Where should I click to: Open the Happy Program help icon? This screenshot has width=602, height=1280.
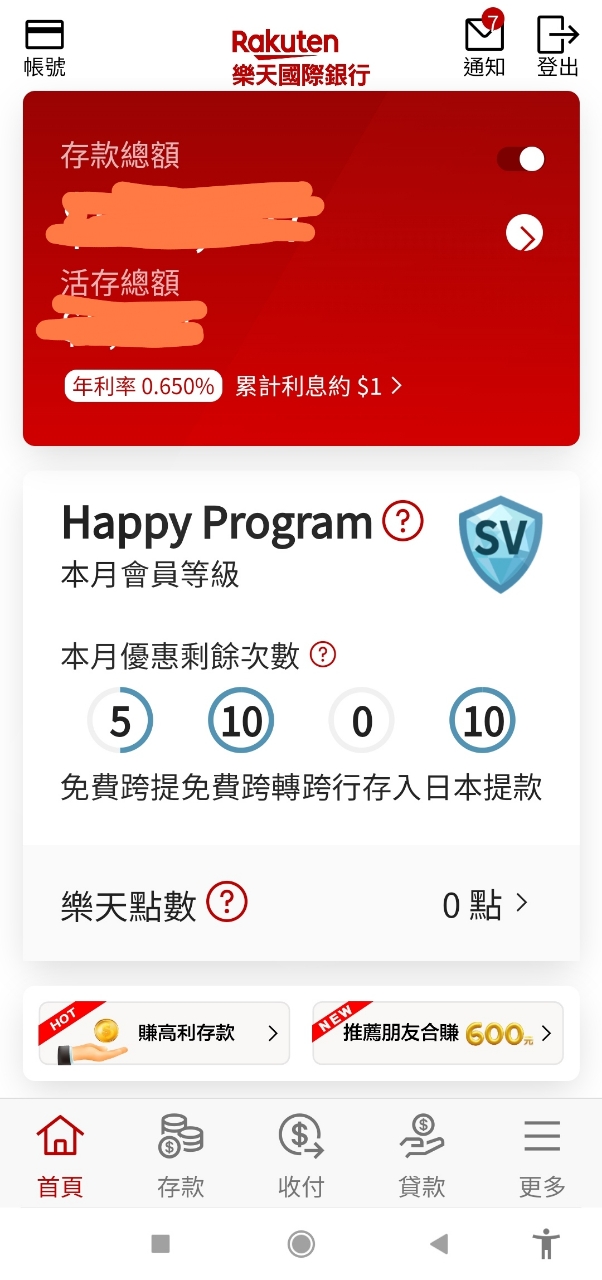tap(403, 521)
